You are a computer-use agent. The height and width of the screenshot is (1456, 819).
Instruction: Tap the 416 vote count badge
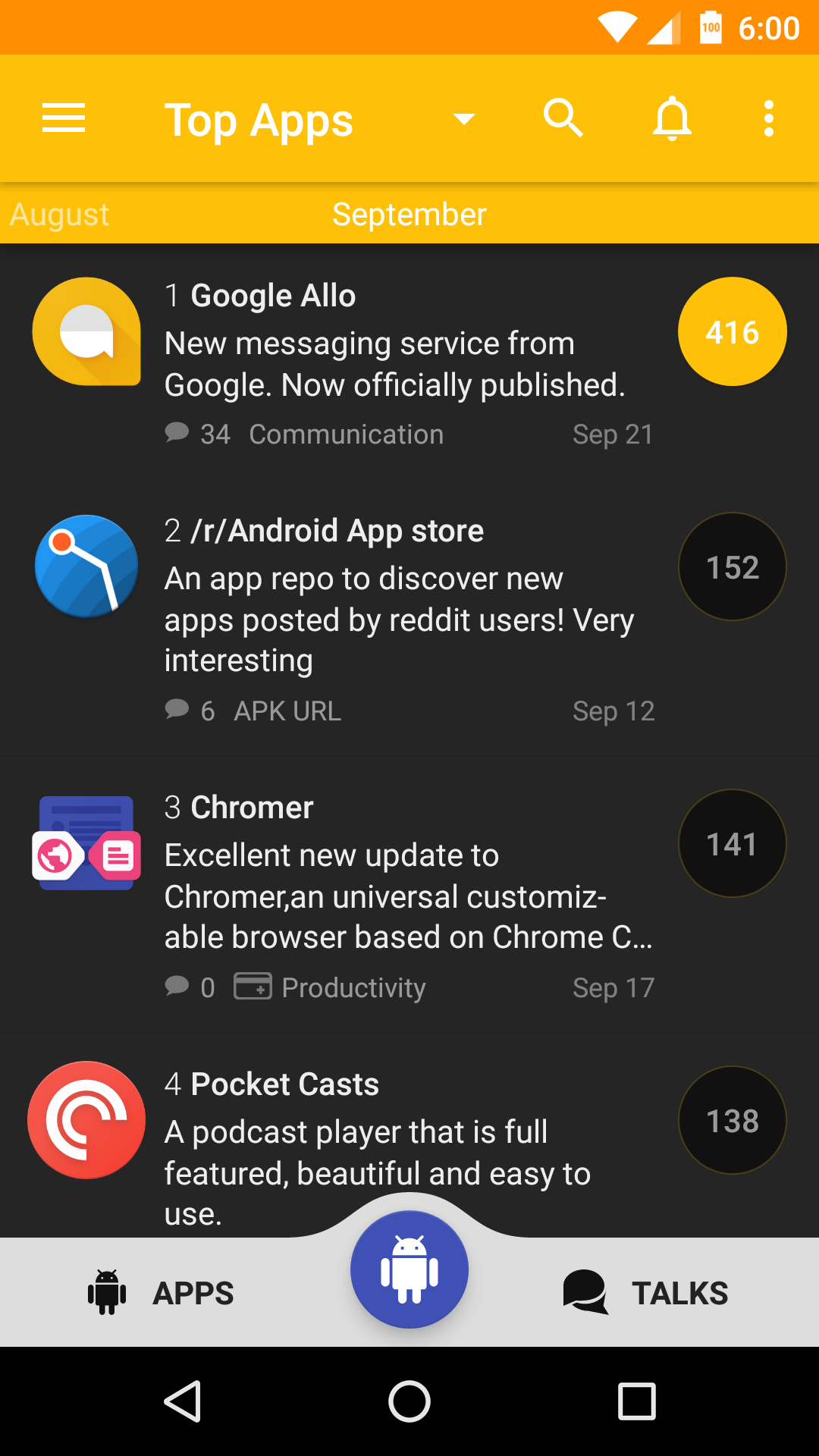coord(732,331)
